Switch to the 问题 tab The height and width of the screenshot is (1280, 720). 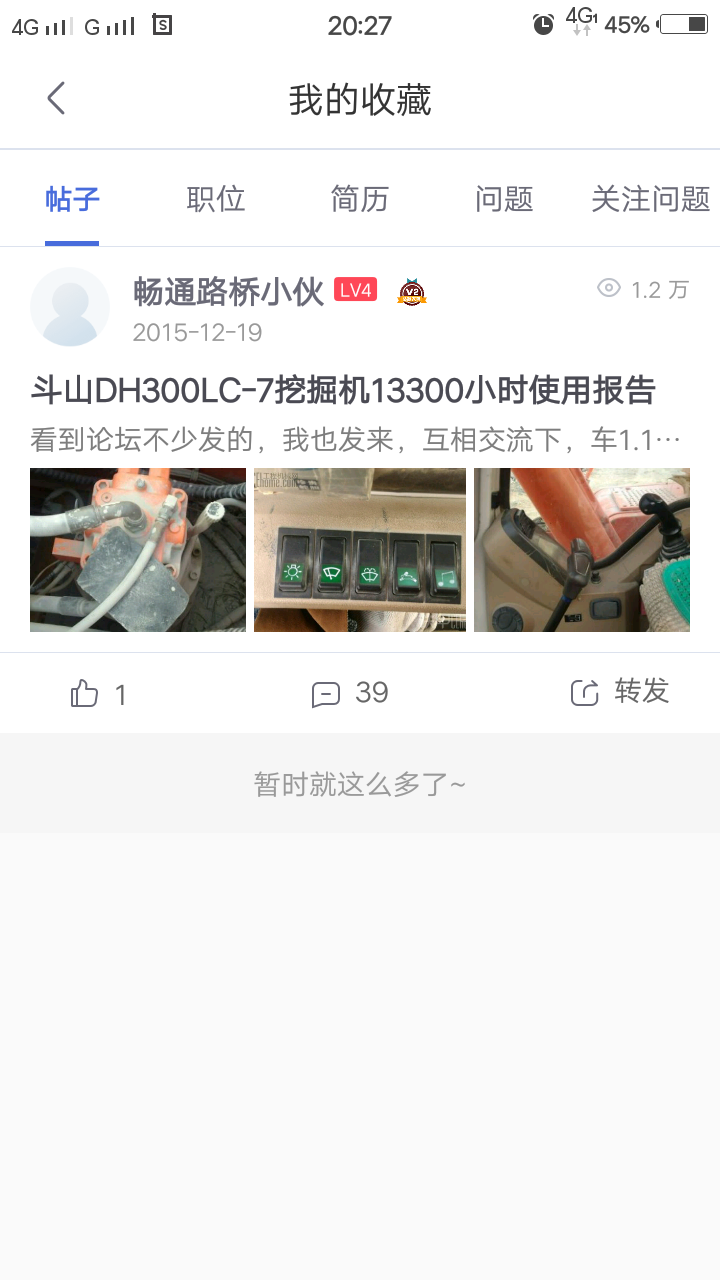(504, 199)
